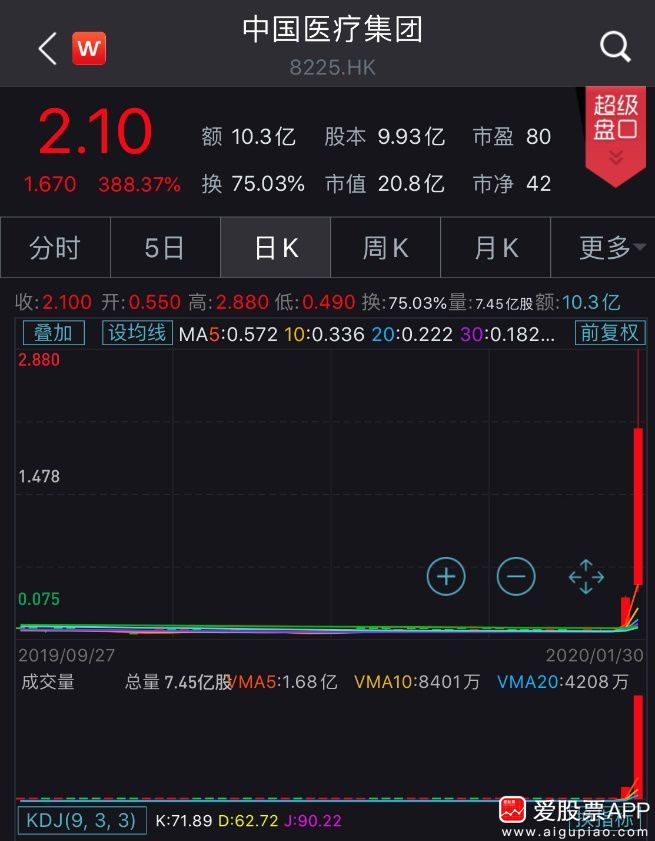Switch to the 周K chart tab

pyautogui.click(x=386, y=248)
